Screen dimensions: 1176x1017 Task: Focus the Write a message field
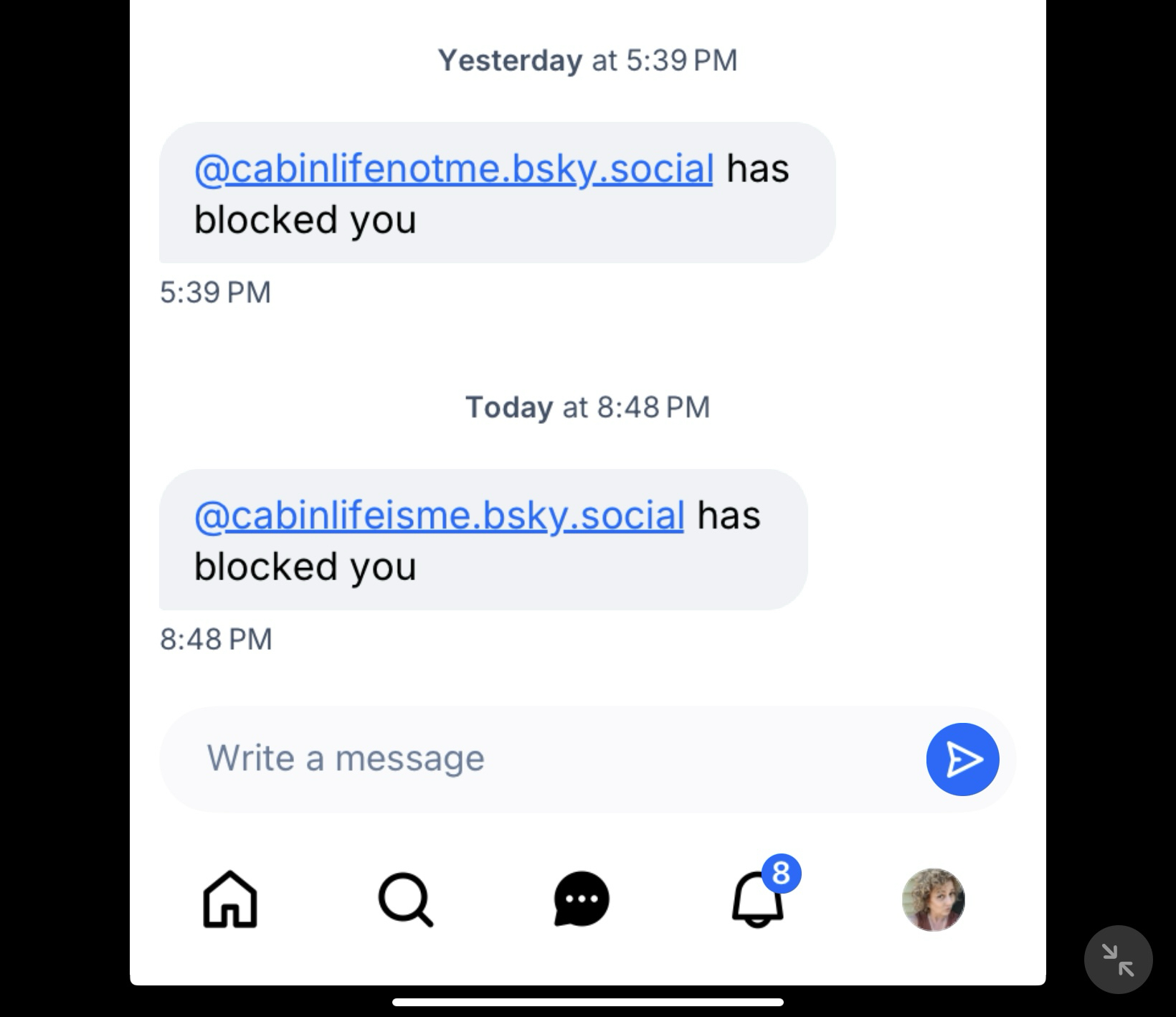tap(538, 759)
